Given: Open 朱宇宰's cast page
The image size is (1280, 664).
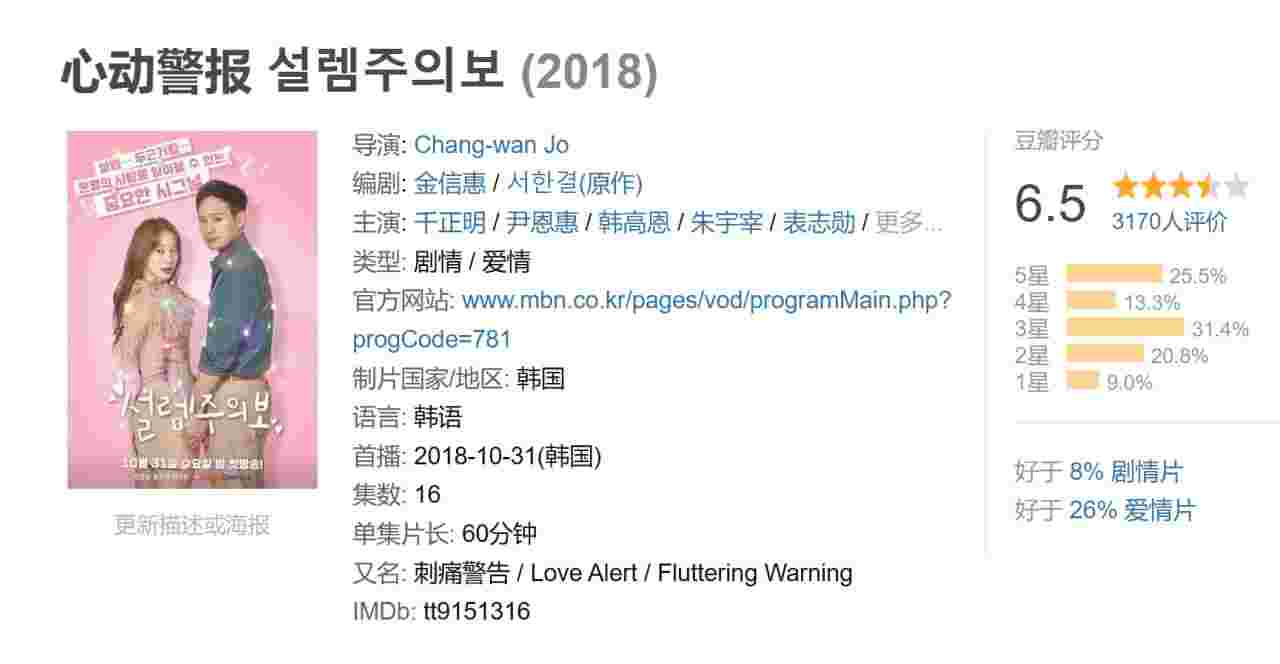Looking at the screenshot, I should 726,223.
